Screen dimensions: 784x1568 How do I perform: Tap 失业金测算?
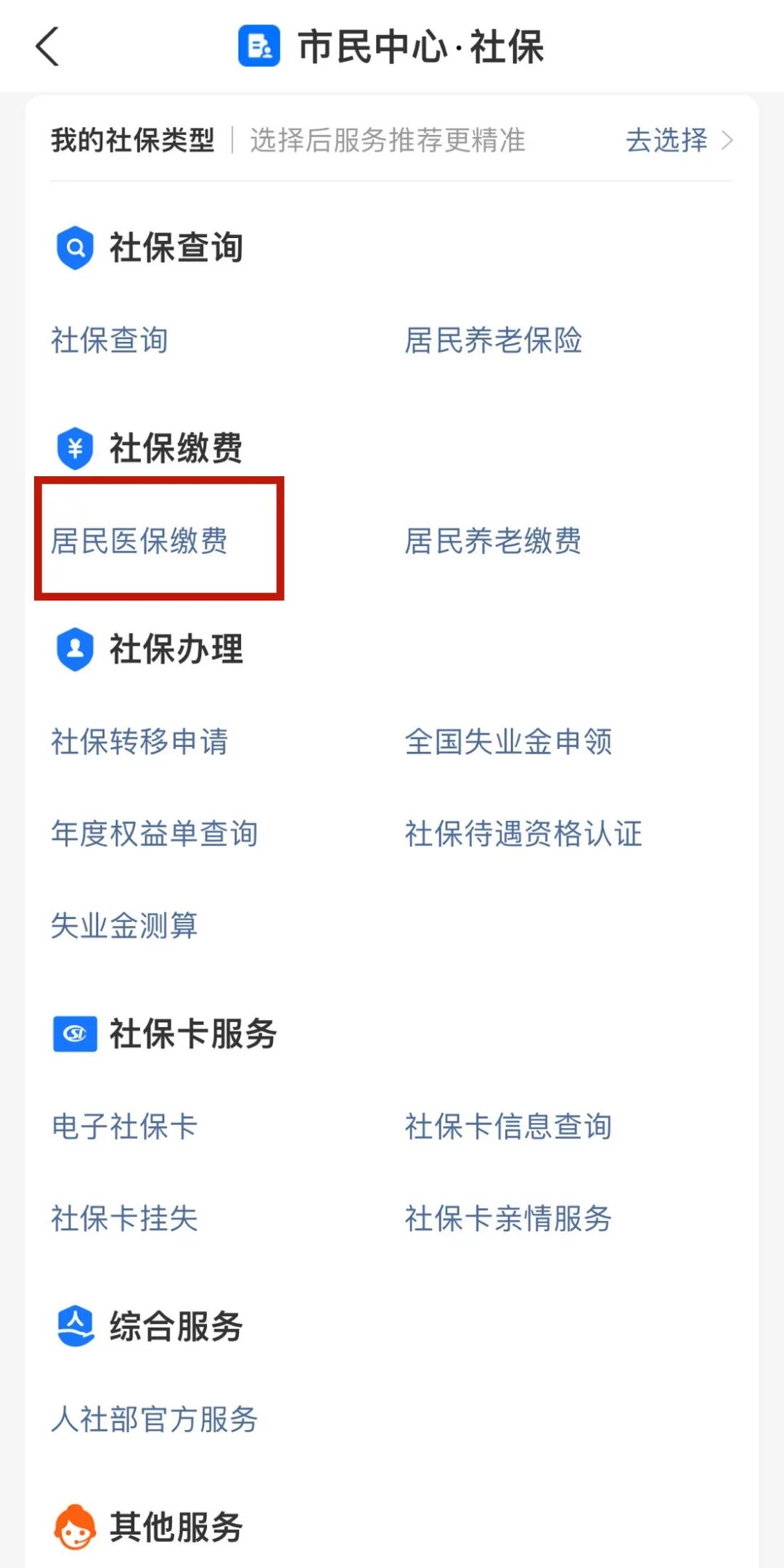coord(124,926)
